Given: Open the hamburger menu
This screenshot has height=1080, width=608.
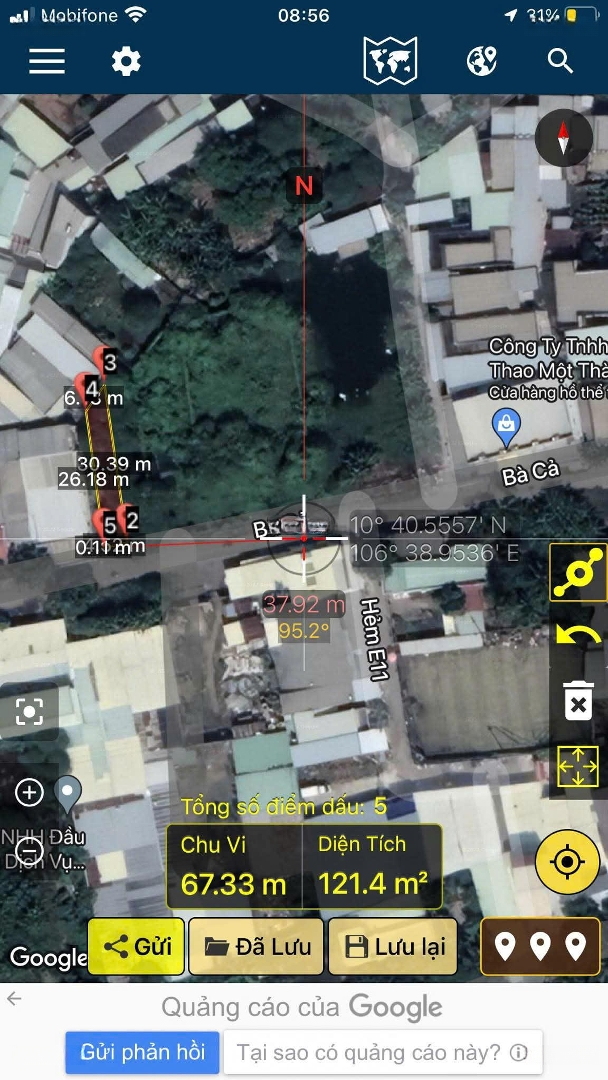Looking at the screenshot, I should (x=47, y=62).
